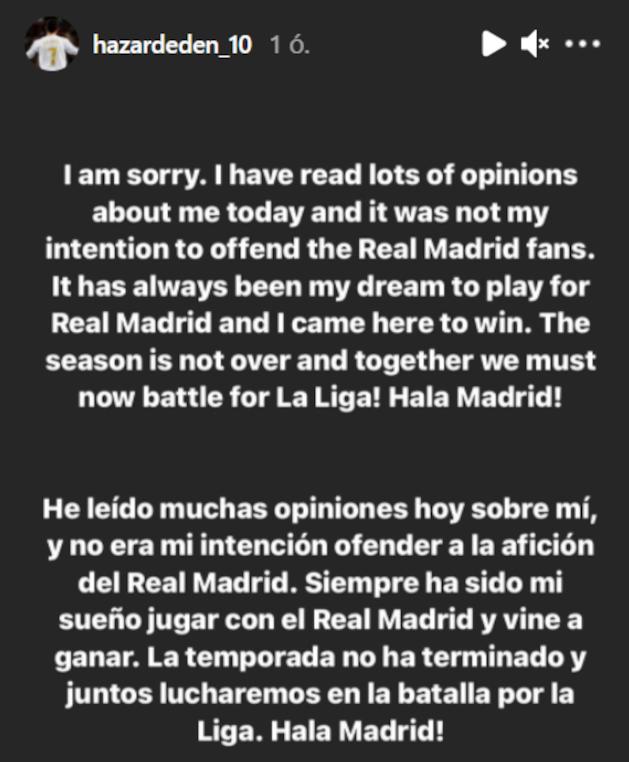Open the three-dot more options menu
Viewport: 629px width, 762px height.
point(582,43)
